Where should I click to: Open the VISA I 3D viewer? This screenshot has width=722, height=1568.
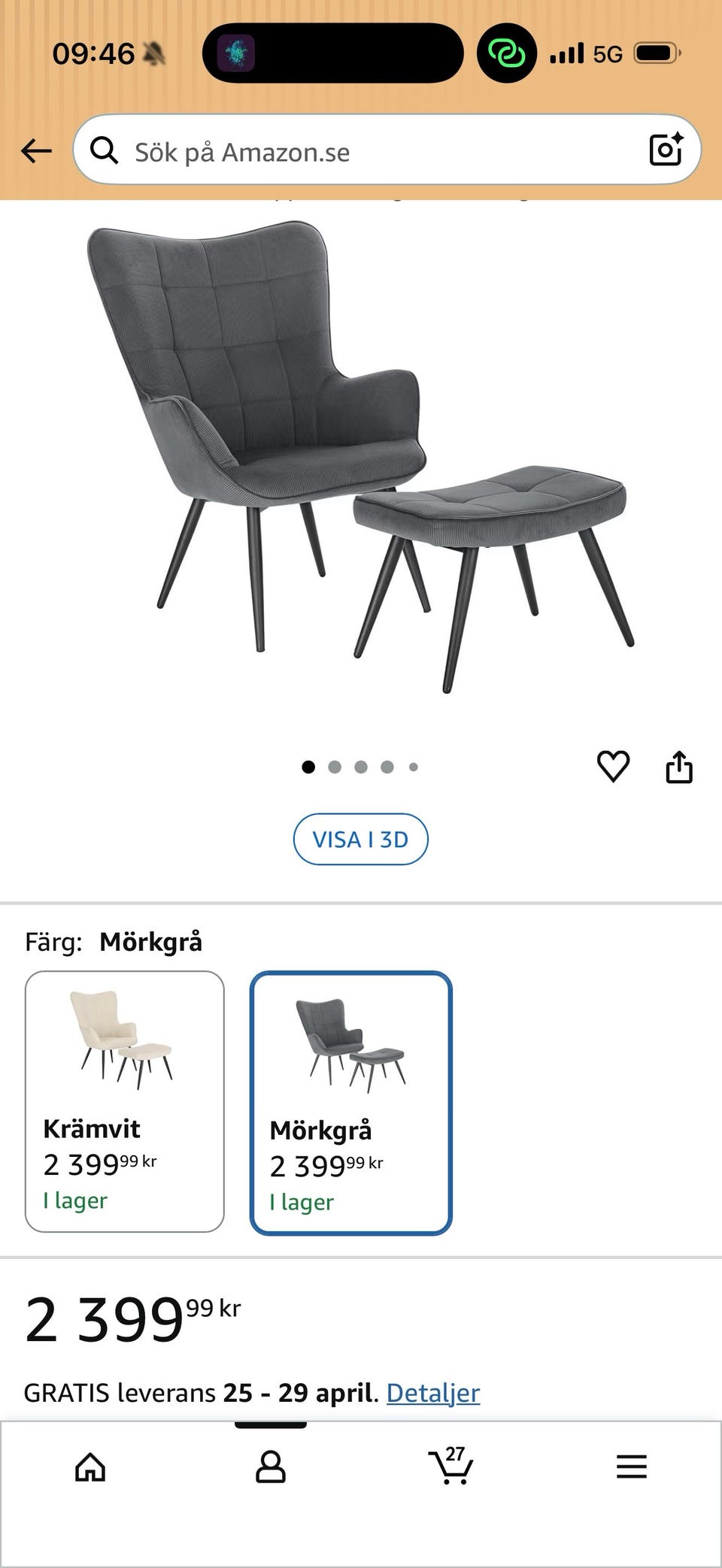click(360, 840)
